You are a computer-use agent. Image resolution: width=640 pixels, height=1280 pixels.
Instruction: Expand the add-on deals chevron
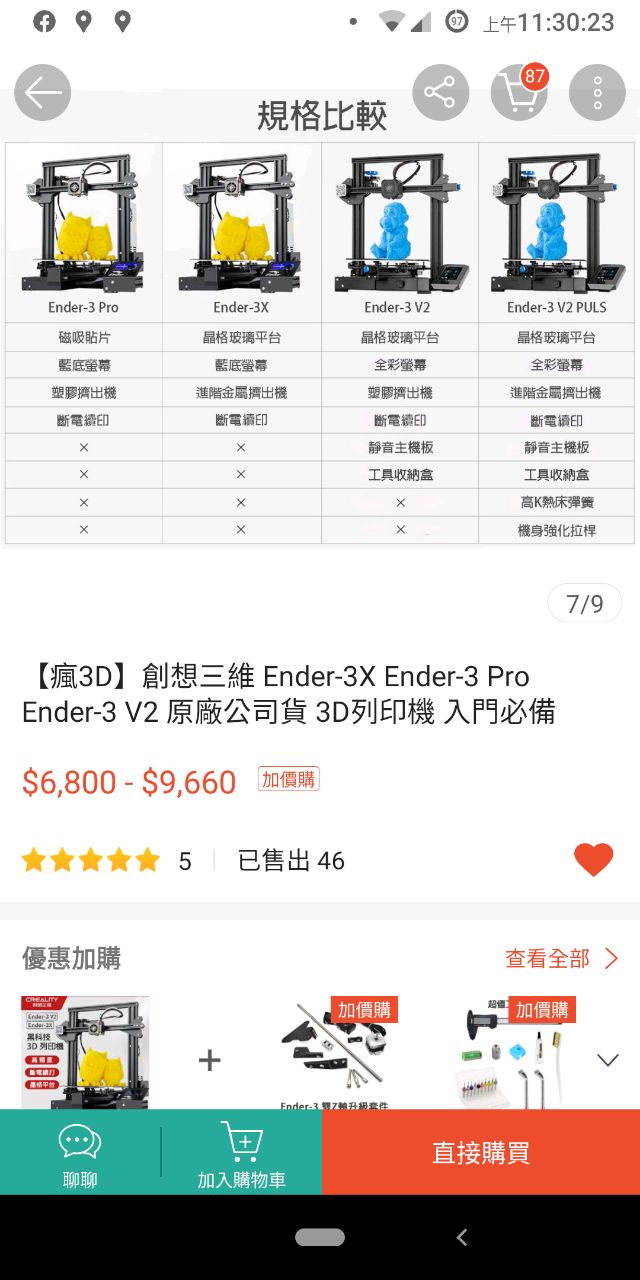point(608,1060)
